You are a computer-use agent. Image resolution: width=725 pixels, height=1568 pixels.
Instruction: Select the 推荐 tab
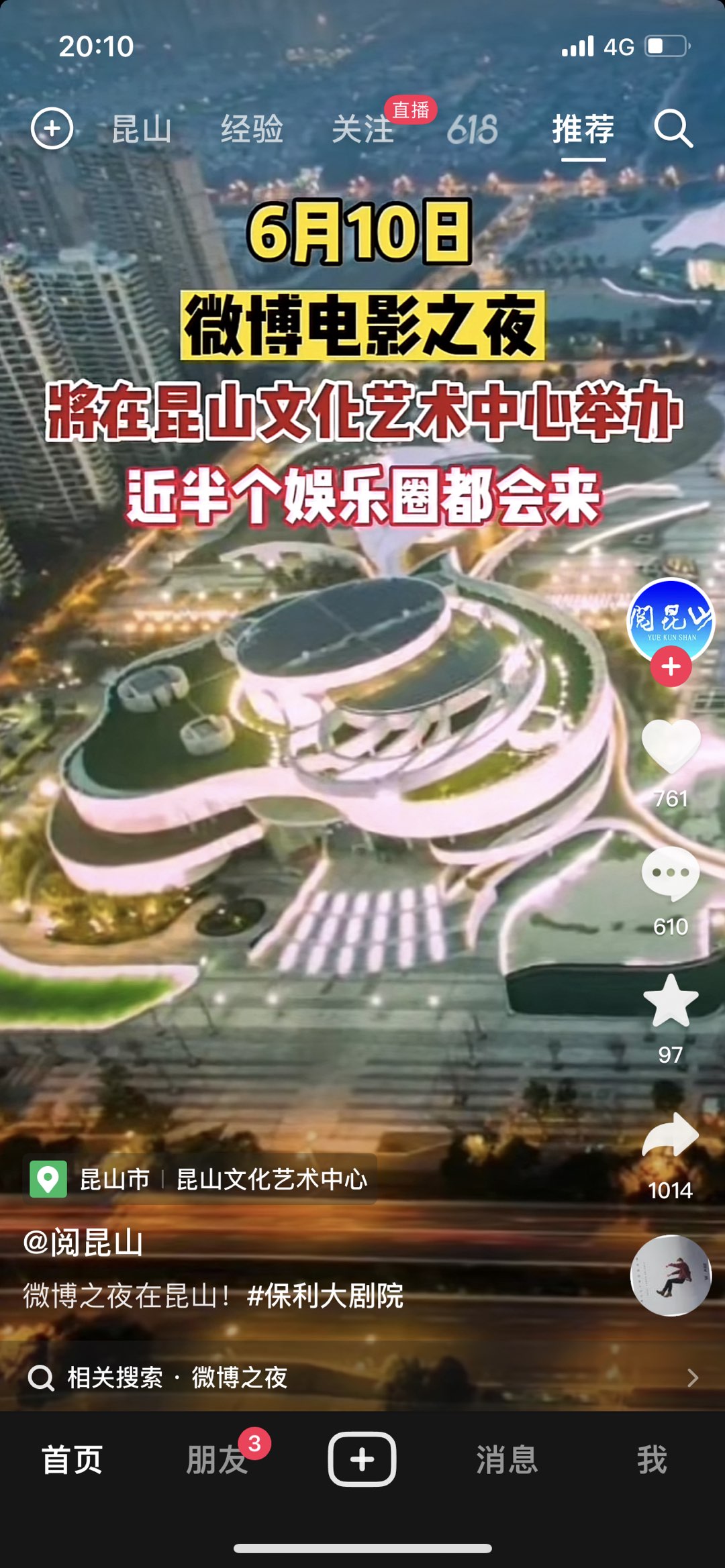click(x=583, y=129)
